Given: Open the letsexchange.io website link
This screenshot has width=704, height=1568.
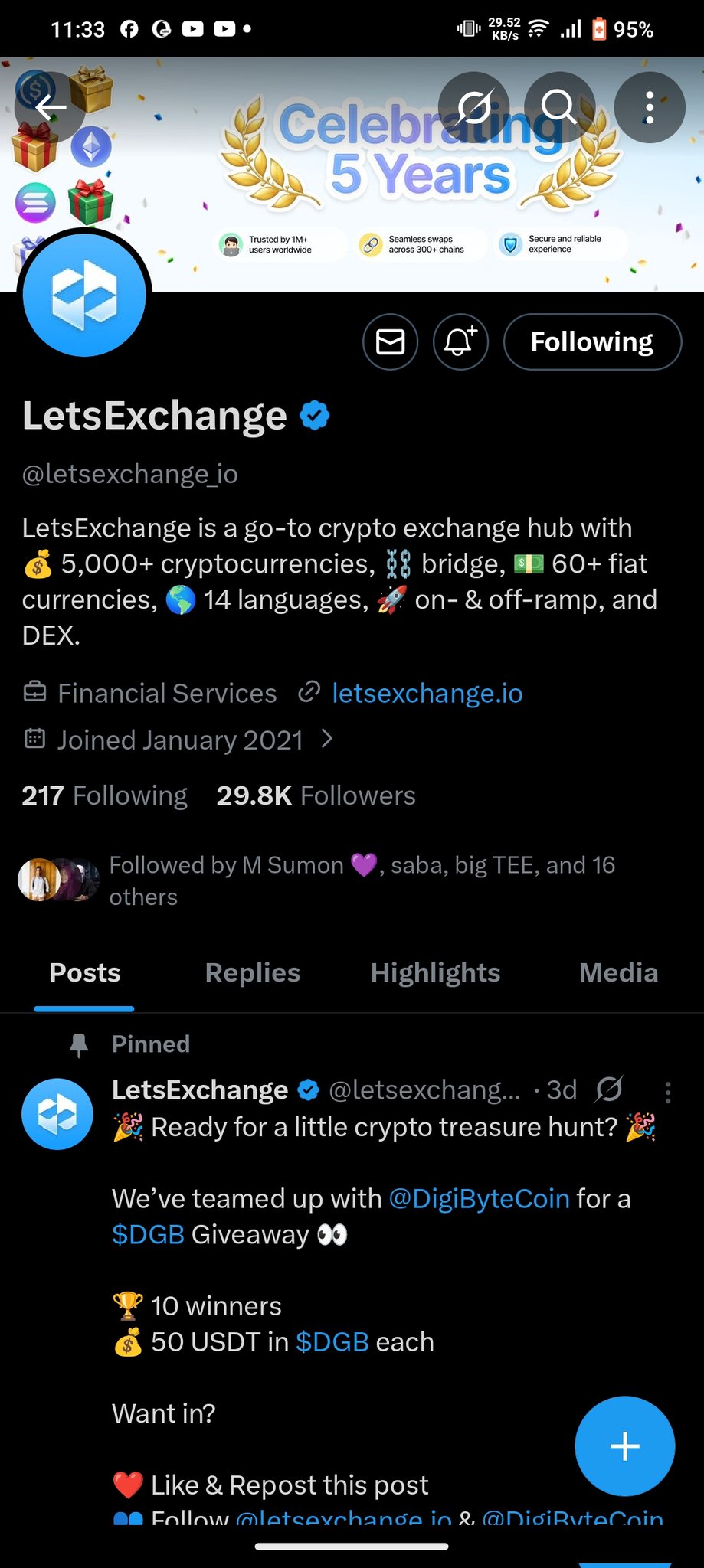Looking at the screenshot, I should click(427, 694).
